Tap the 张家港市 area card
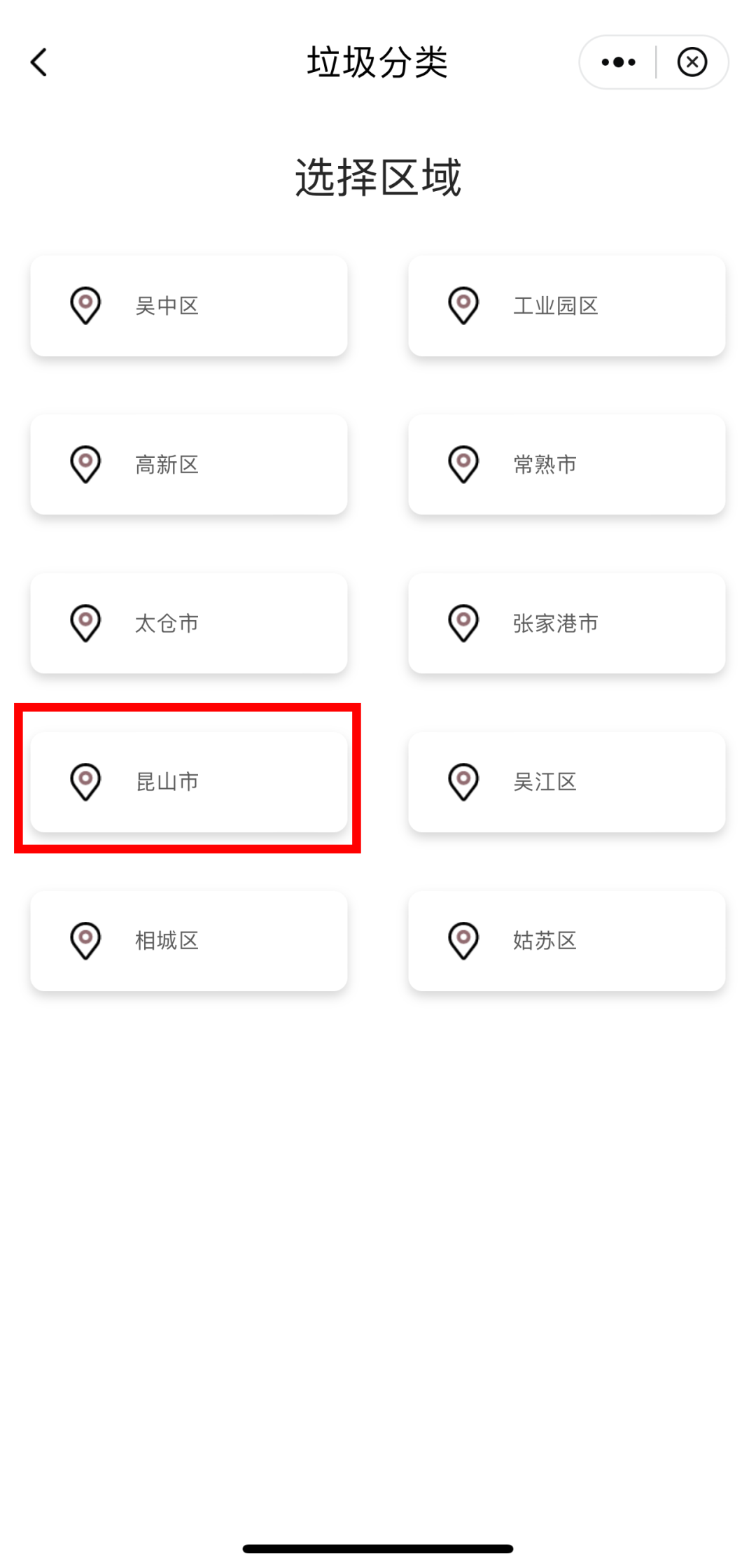 566,623
